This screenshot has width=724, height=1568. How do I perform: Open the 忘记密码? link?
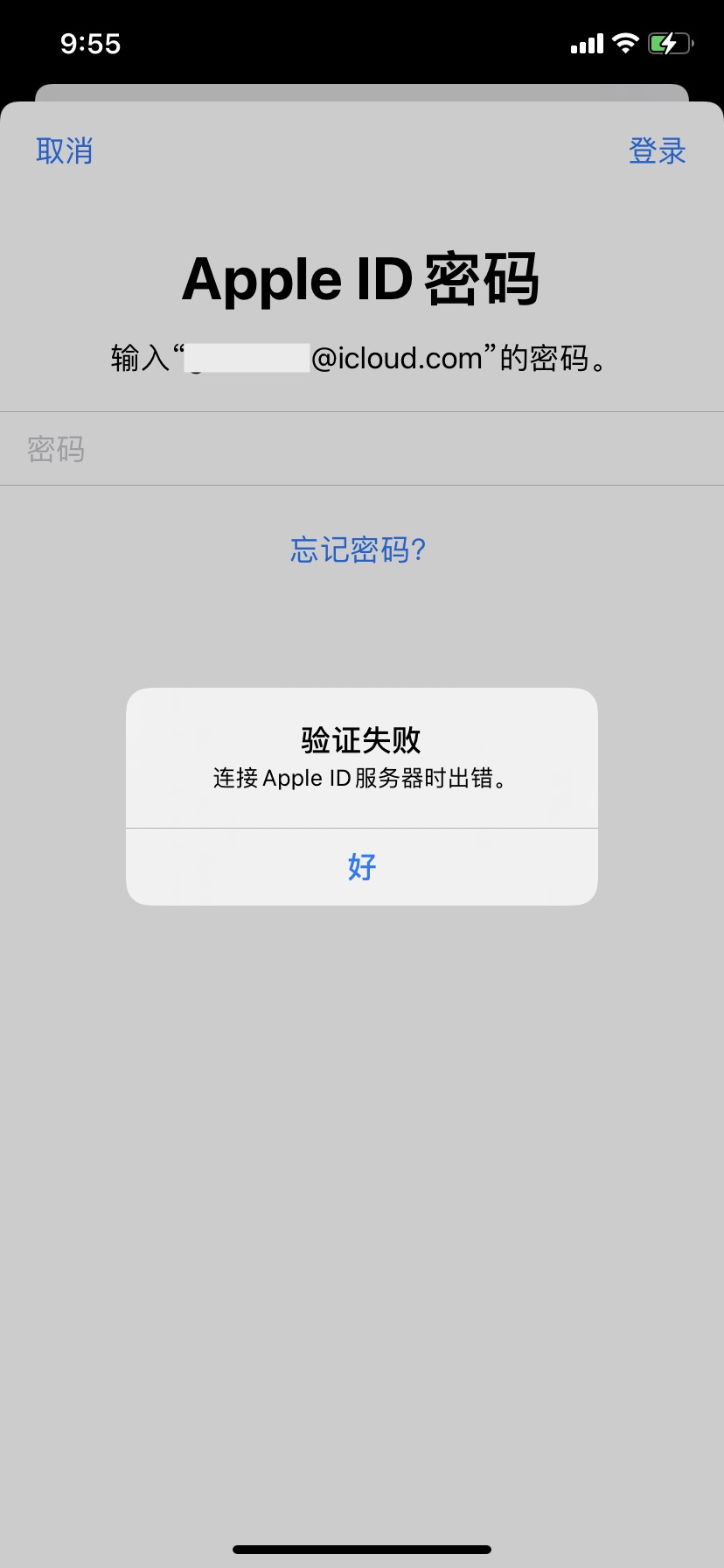(x=359, y=550)
